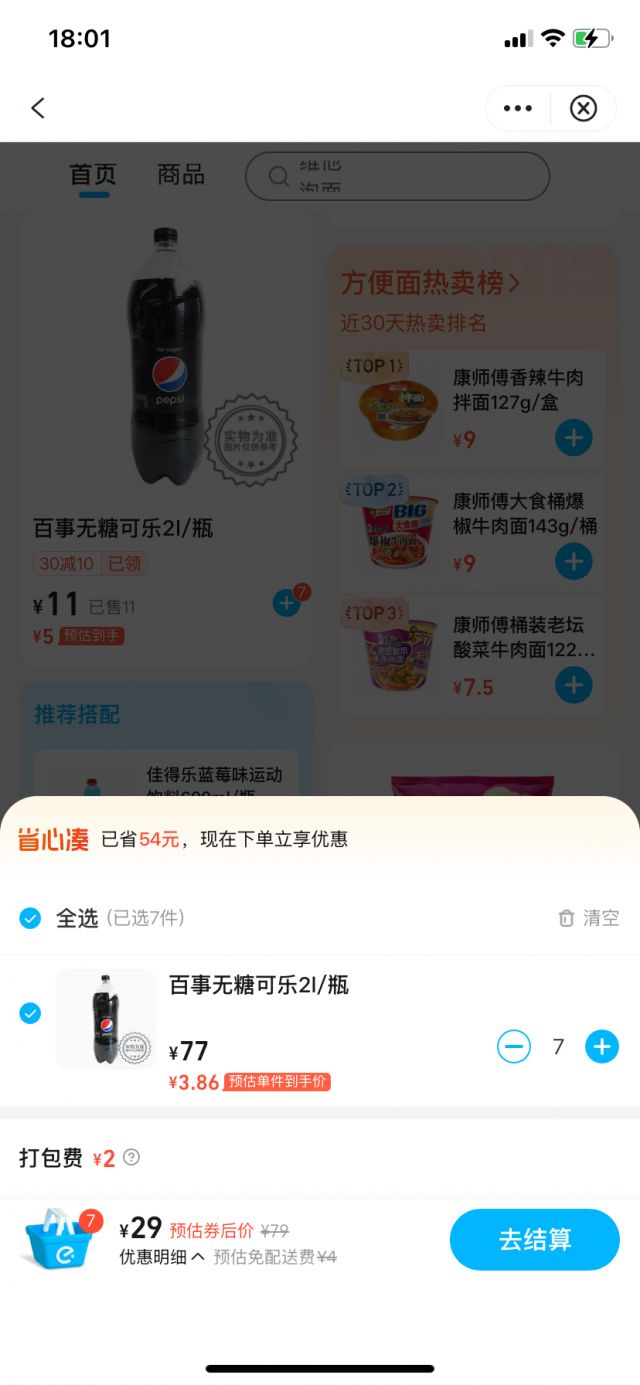Show the 打包费 help info
Viewport: 640px width, 1385px height.
pyautogui.click(x=131, y=1157)
